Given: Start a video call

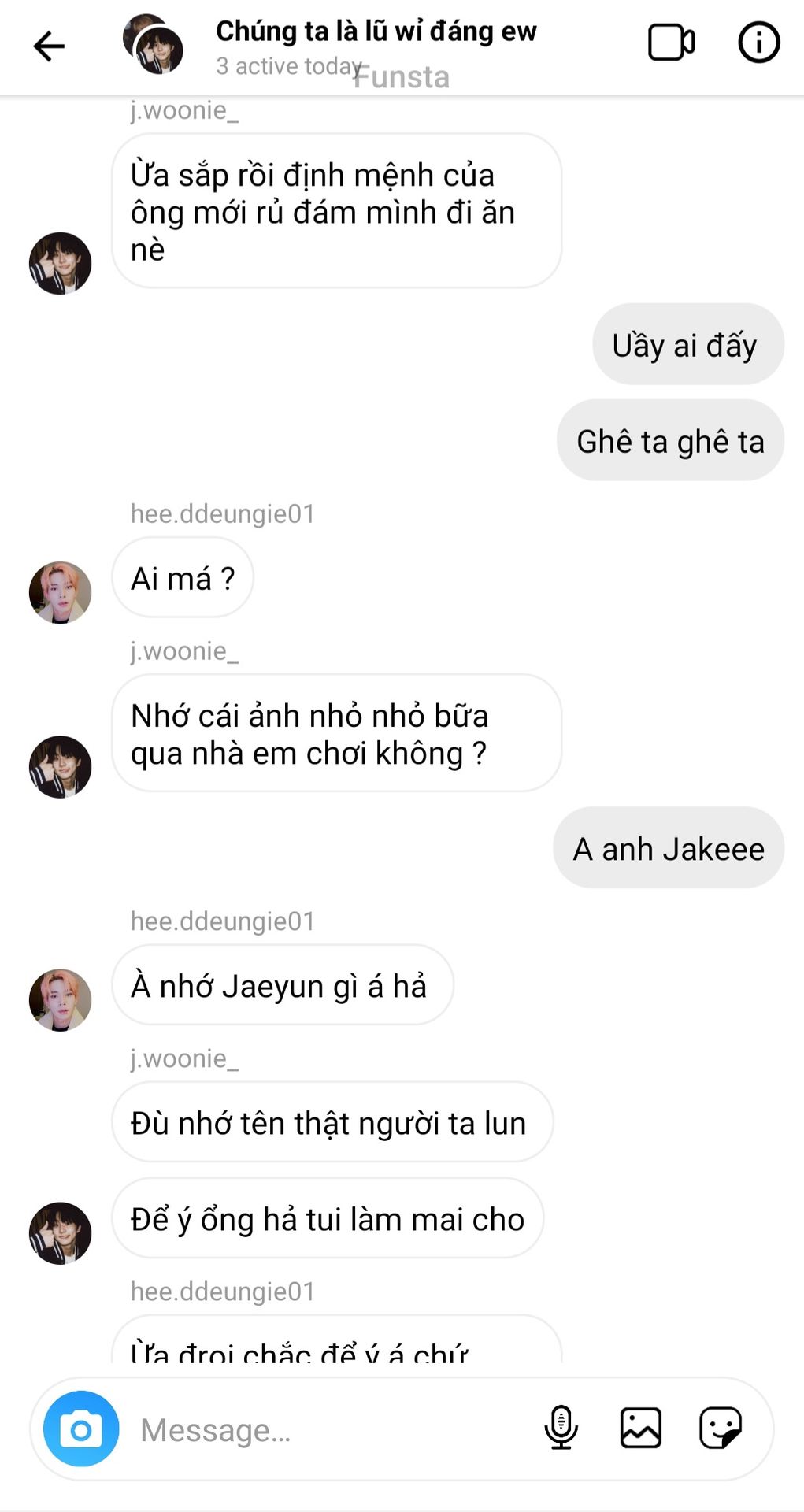Looking at the screenshot, I should pyautogui.click(x=671, y=43).
